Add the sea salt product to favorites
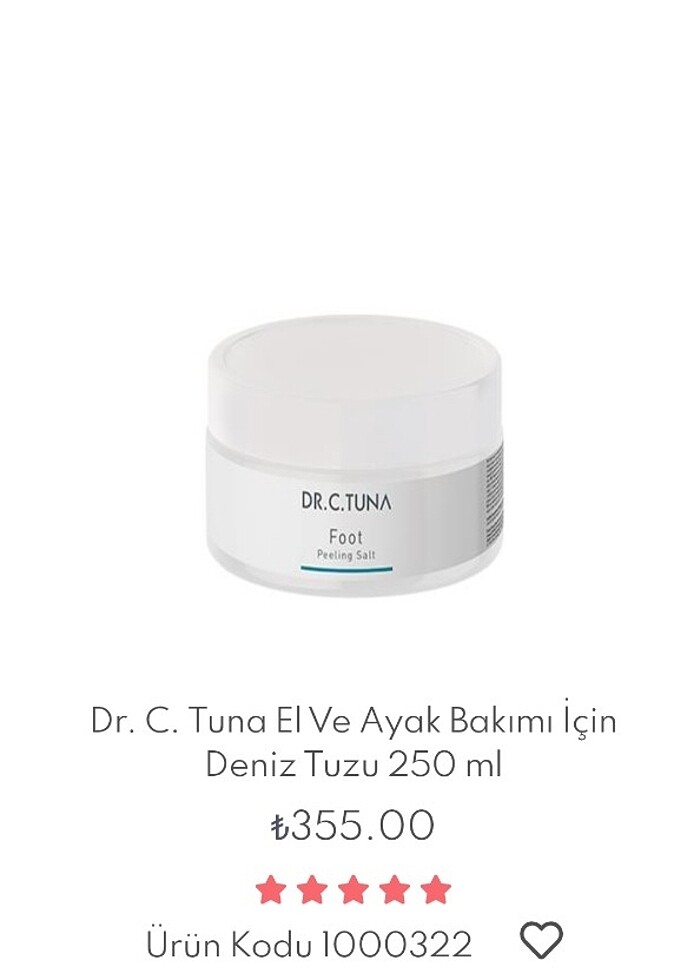 pyautogui.click(x=542, y=940)
